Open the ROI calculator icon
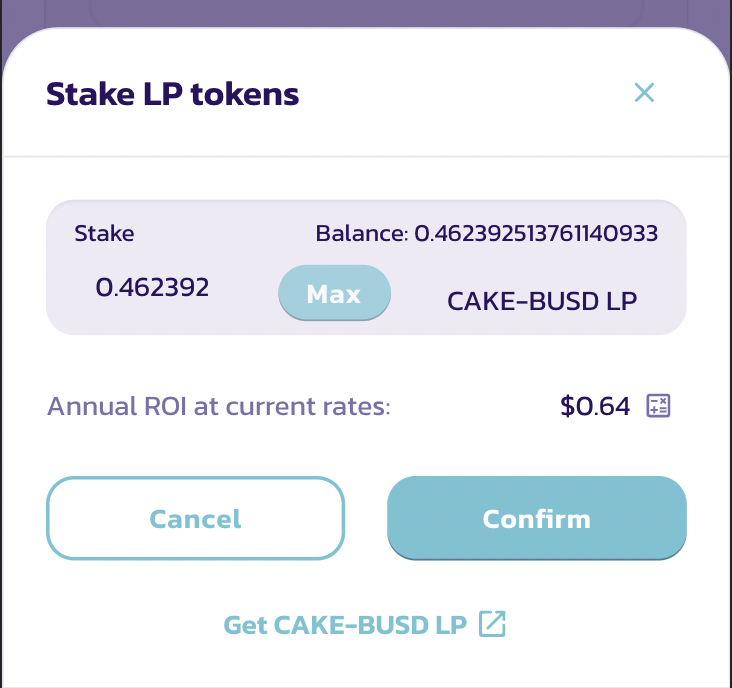 coord(658,406)
